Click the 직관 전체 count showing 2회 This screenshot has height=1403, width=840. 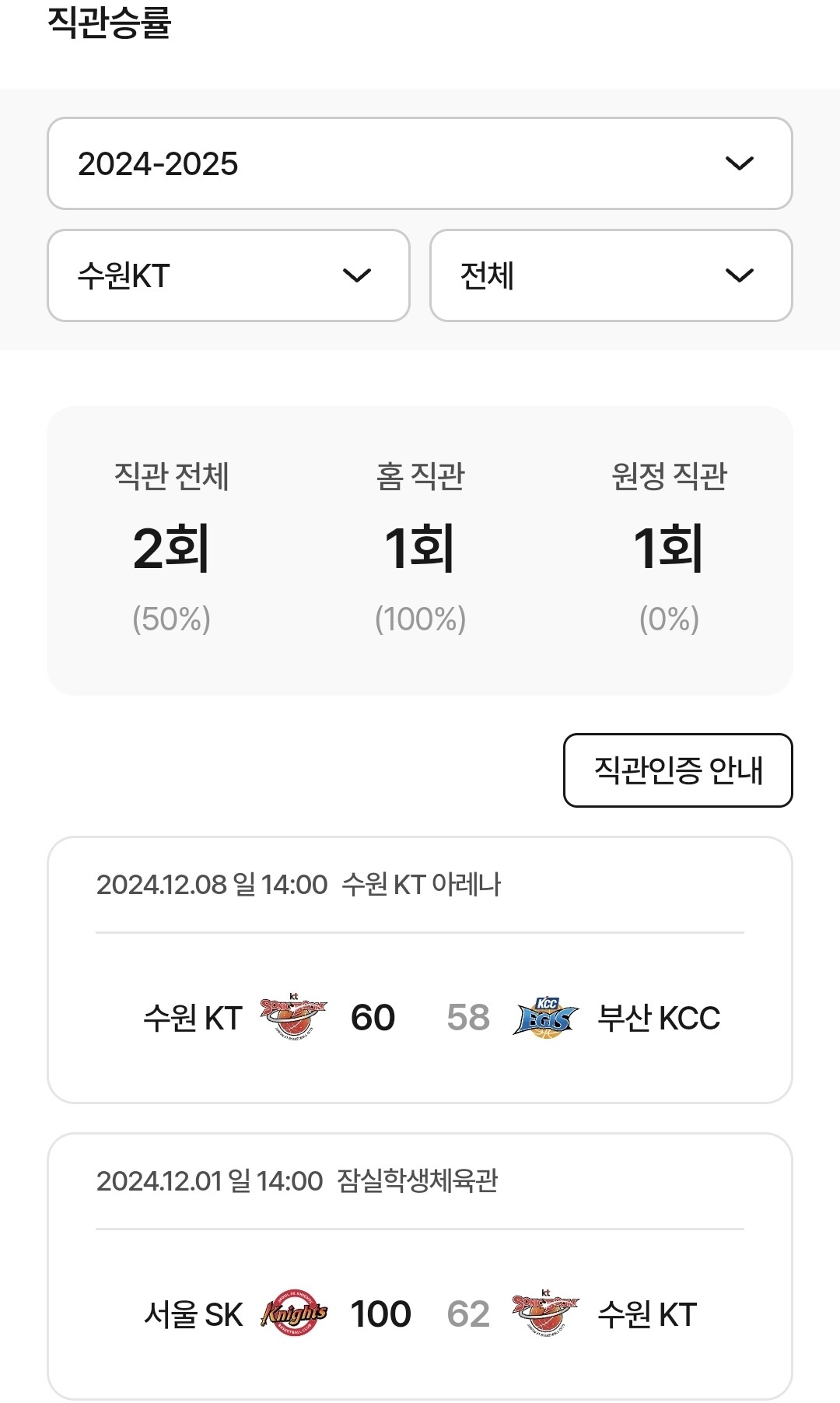click(170, 549)
